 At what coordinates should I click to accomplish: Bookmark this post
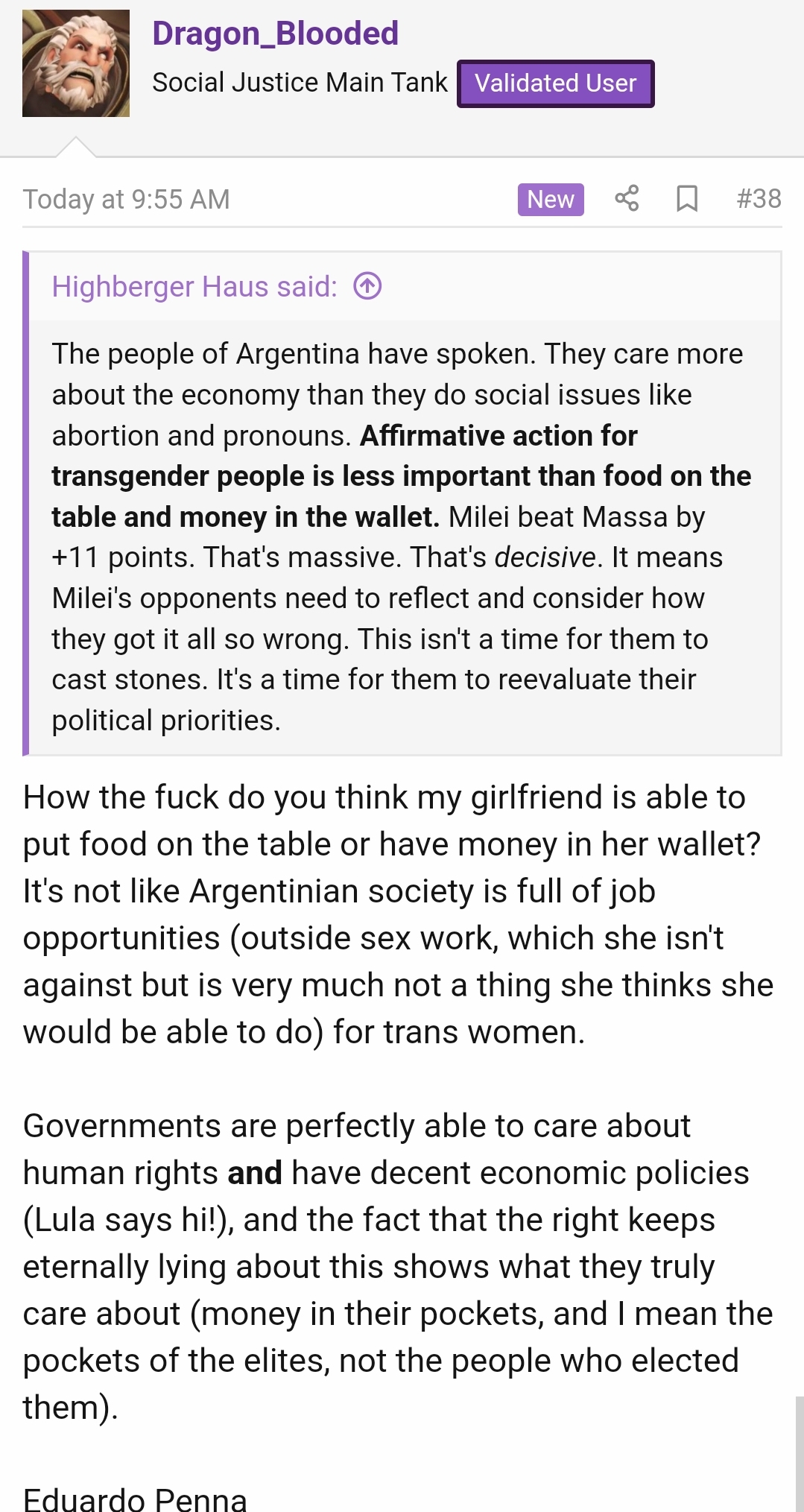687,199
